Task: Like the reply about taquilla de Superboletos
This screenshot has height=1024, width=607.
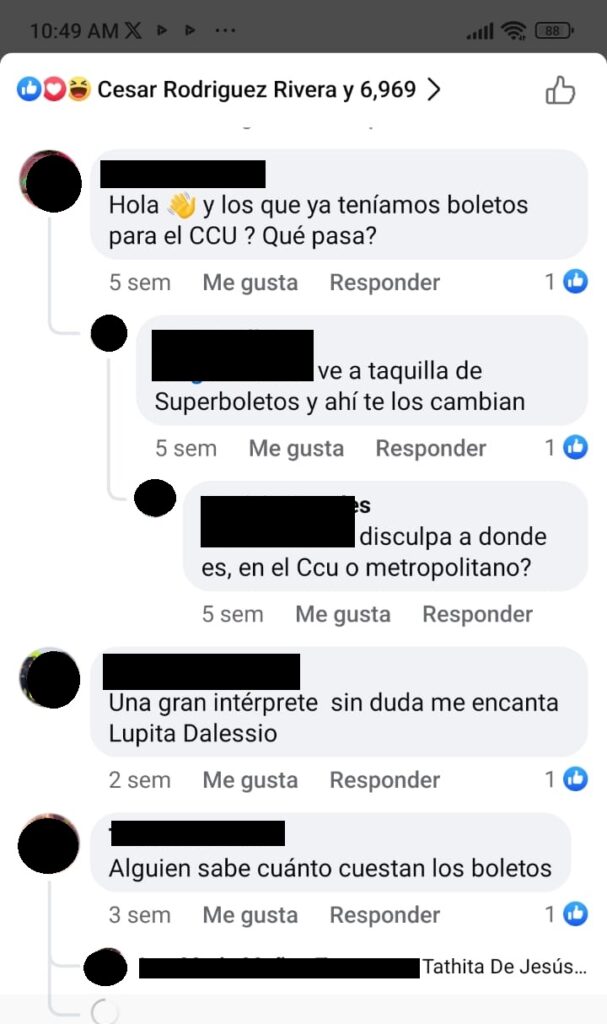Action: pyautogui.click(x=296, y=449)
